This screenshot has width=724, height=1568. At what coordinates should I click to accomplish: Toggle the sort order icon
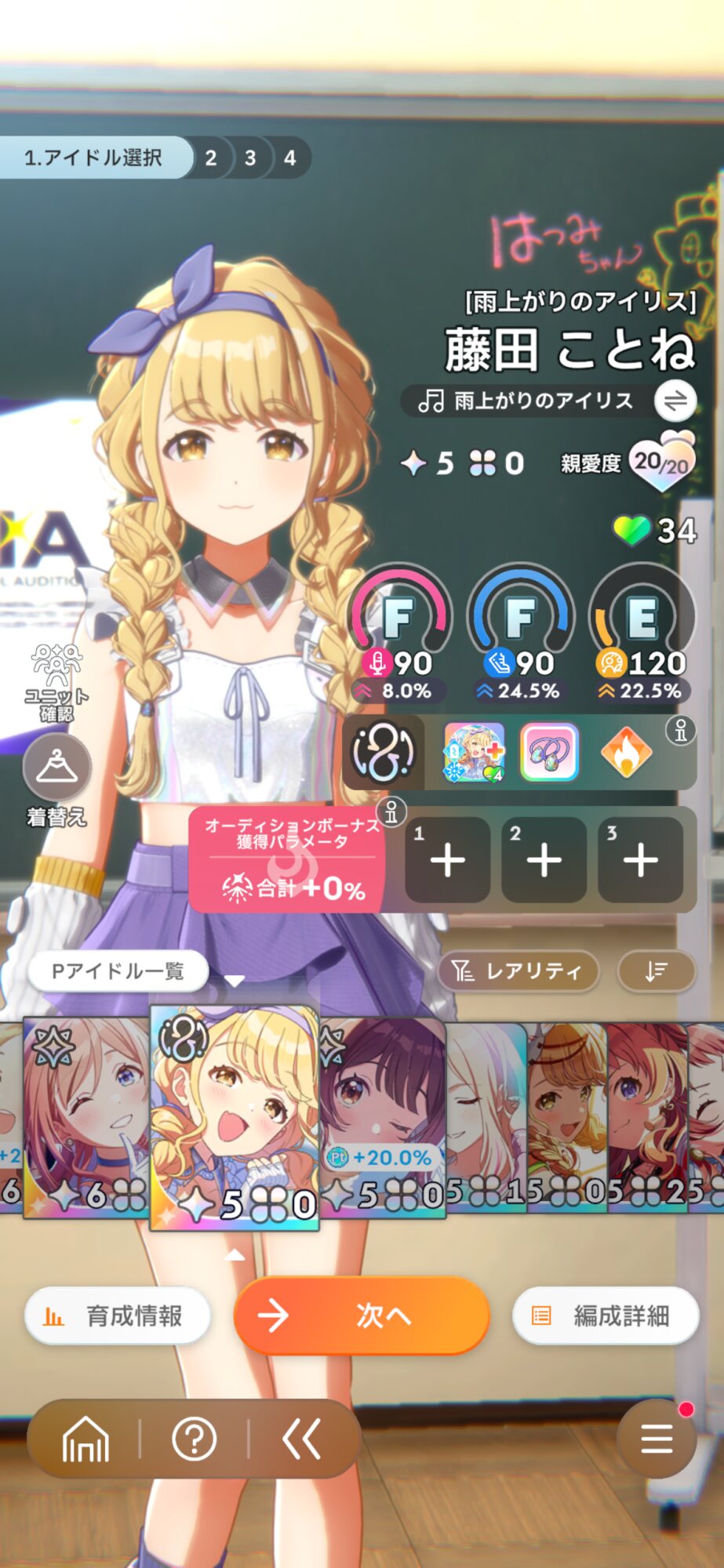(x=657, y=971)
